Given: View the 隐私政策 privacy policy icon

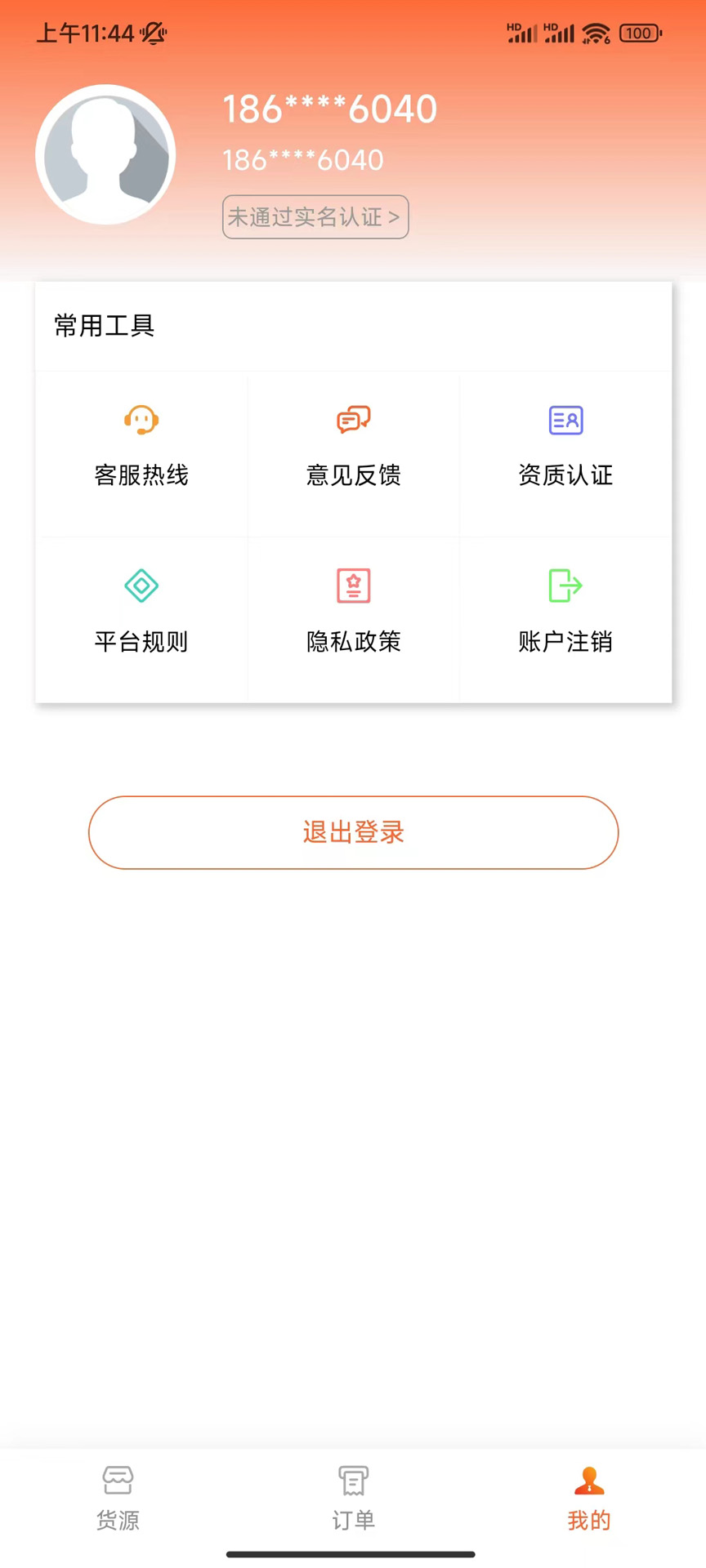Looking at the screenshot, I should coord(352,586).
